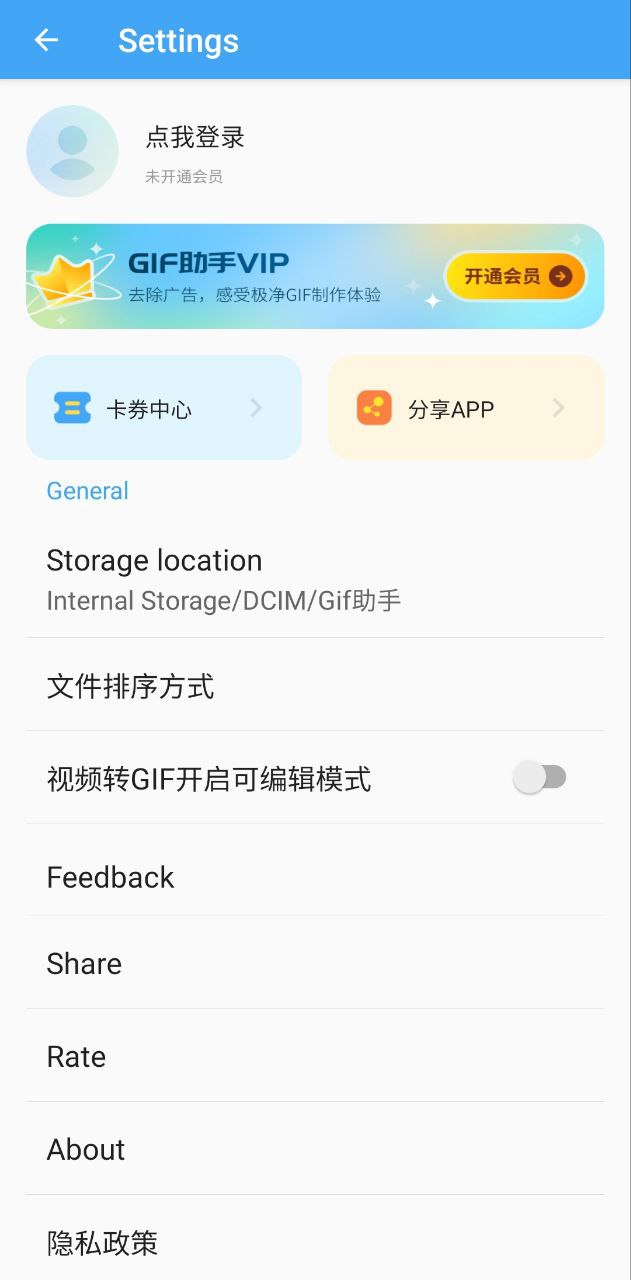This screenshot has height=1280, width=631.
Task: Tap 点我登录 to log in
Action: (195, 138)
